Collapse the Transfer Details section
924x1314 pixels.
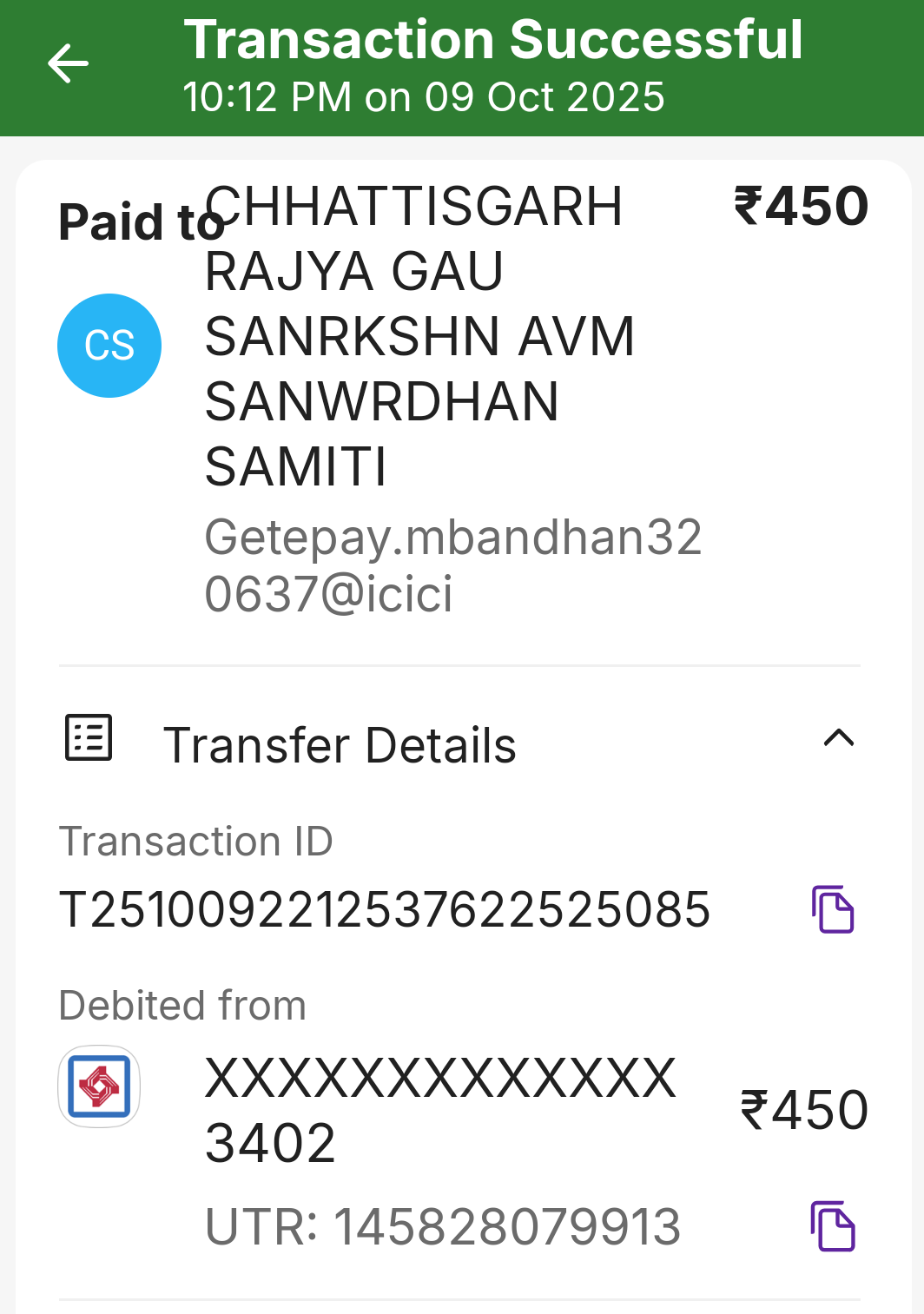pyautogui.click(x=838, y=739)
